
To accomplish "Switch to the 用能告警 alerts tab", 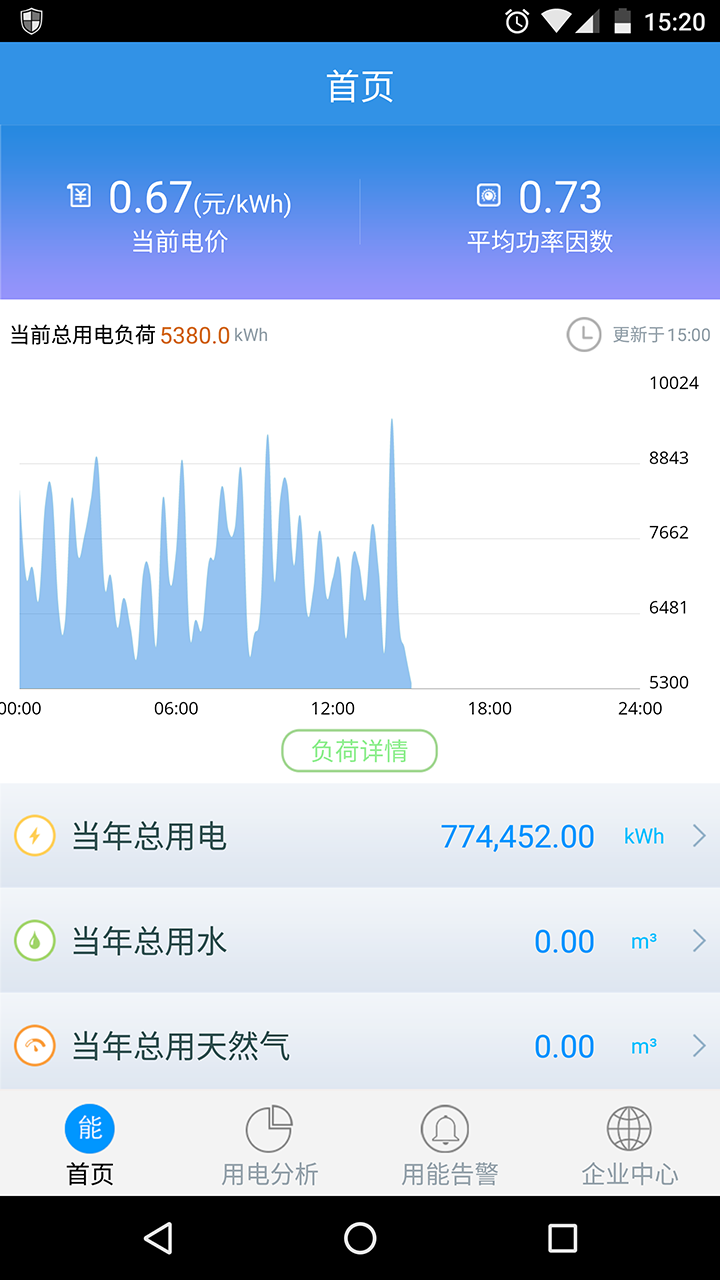I will [450, 1145].
